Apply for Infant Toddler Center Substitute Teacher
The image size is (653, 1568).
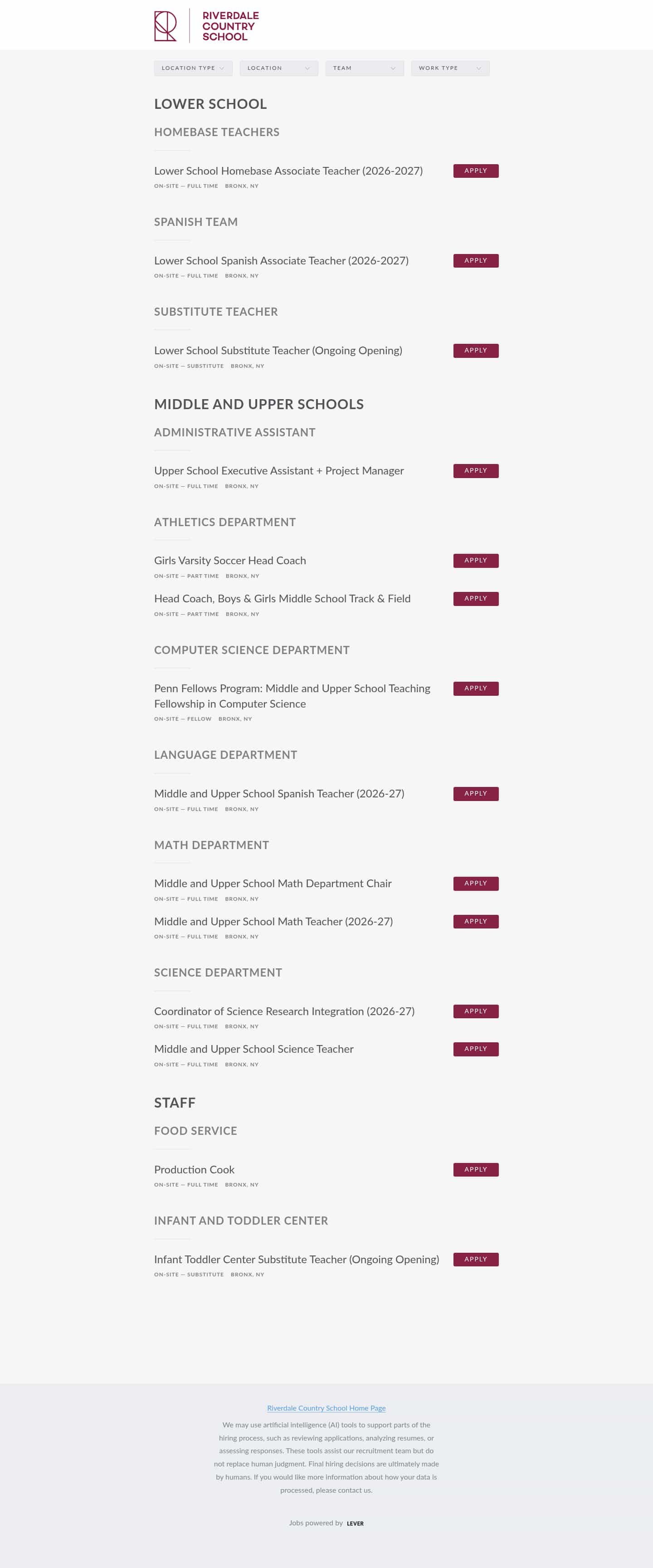475,1260
